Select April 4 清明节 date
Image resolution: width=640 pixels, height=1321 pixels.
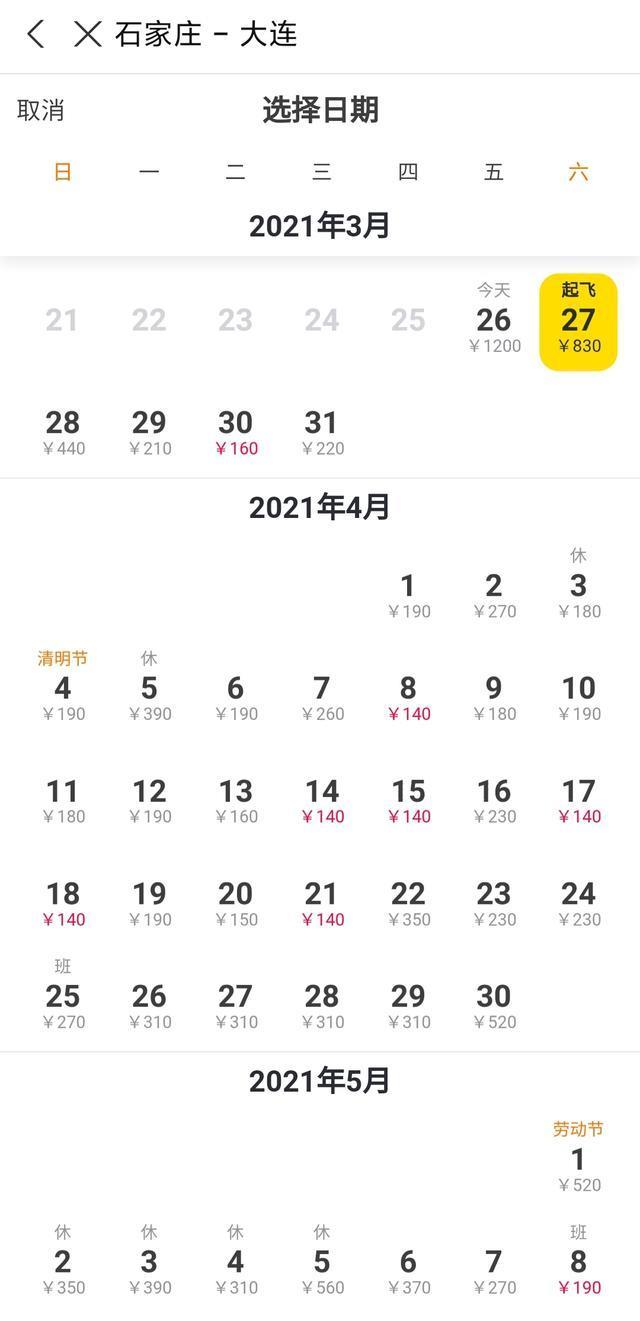click(63, 692)
